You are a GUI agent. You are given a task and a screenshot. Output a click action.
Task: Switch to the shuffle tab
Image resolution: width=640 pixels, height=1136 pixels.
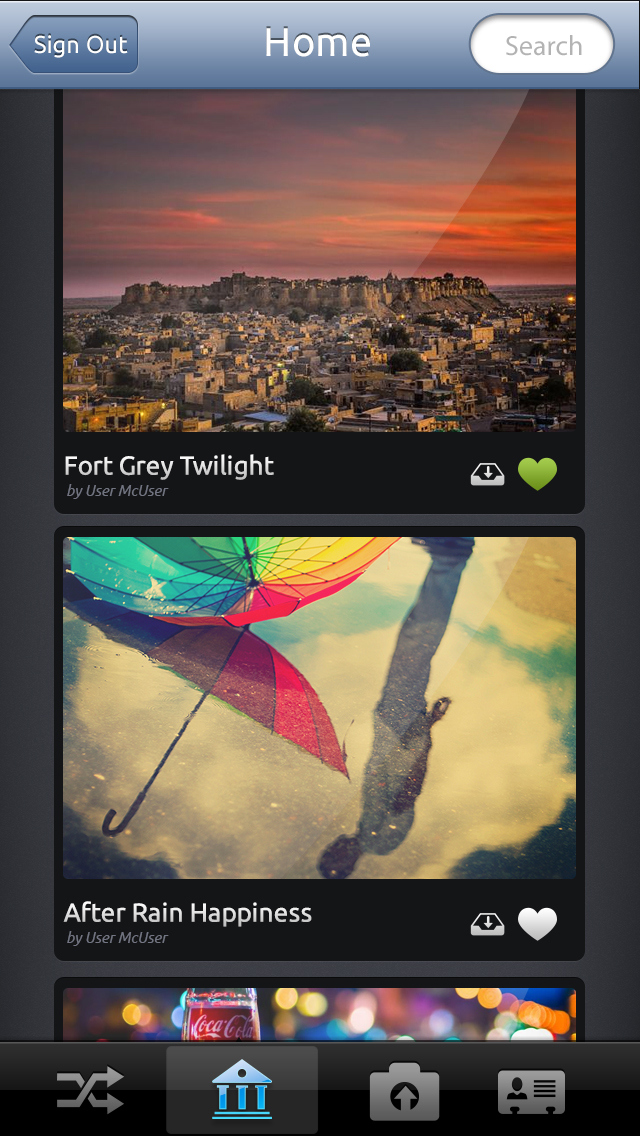90,1090
